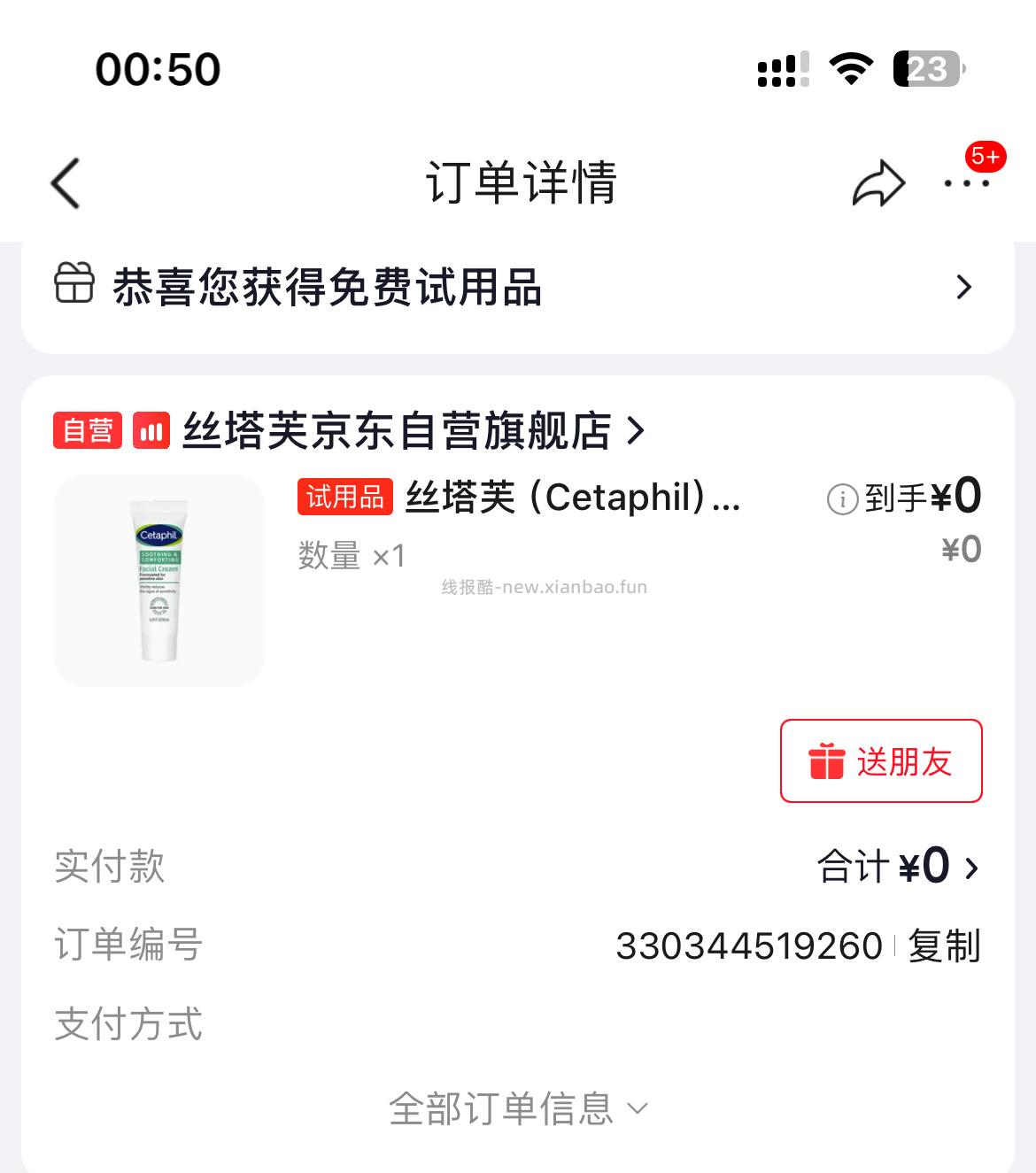The height and width of the screenshot is (1173, 1036).
Task: Tap the Cetaphil product thumbnail image
Action: pos(158,579)
